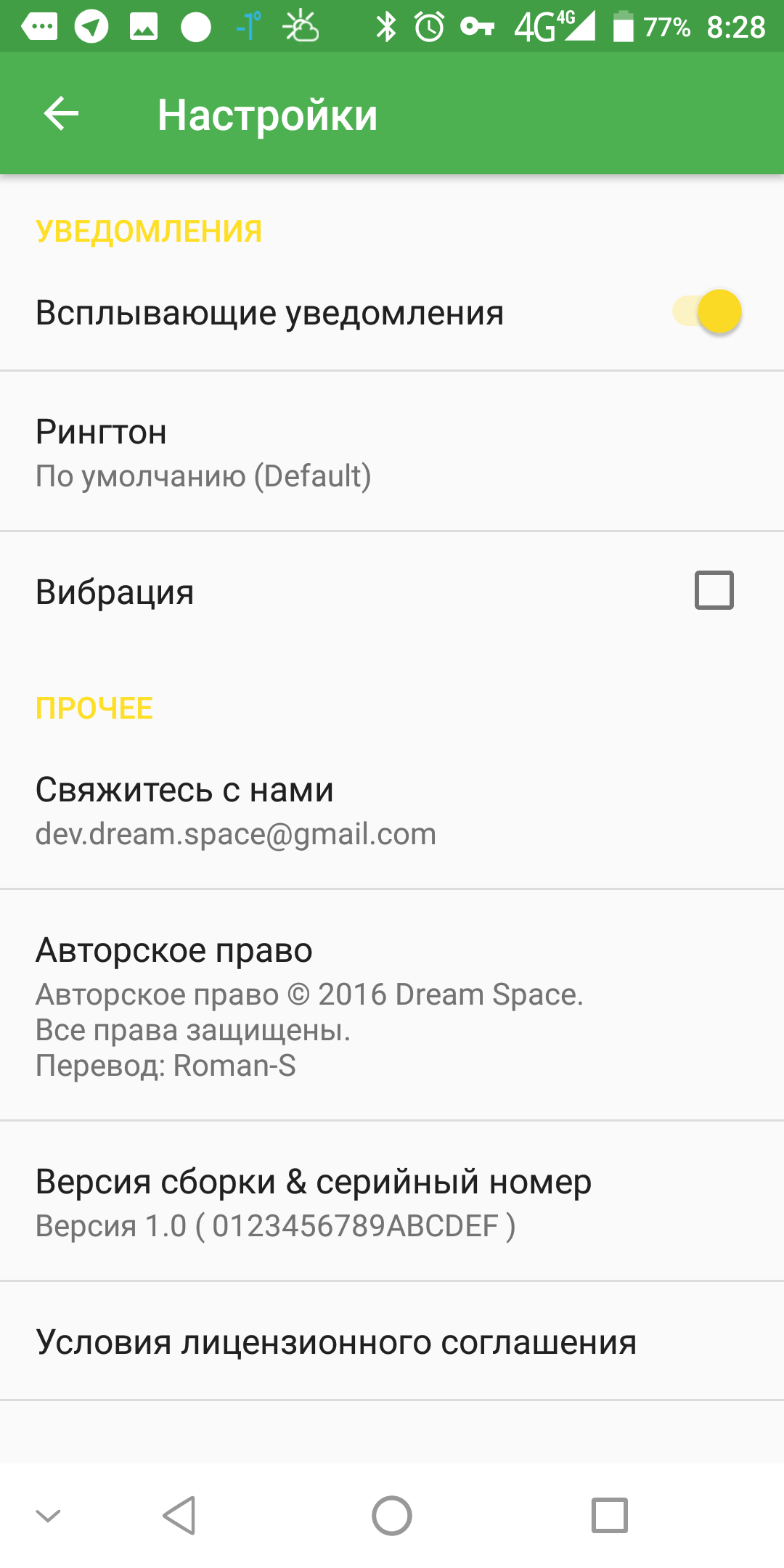
Task: Tap the system home button
Action: coord(392,1516)
